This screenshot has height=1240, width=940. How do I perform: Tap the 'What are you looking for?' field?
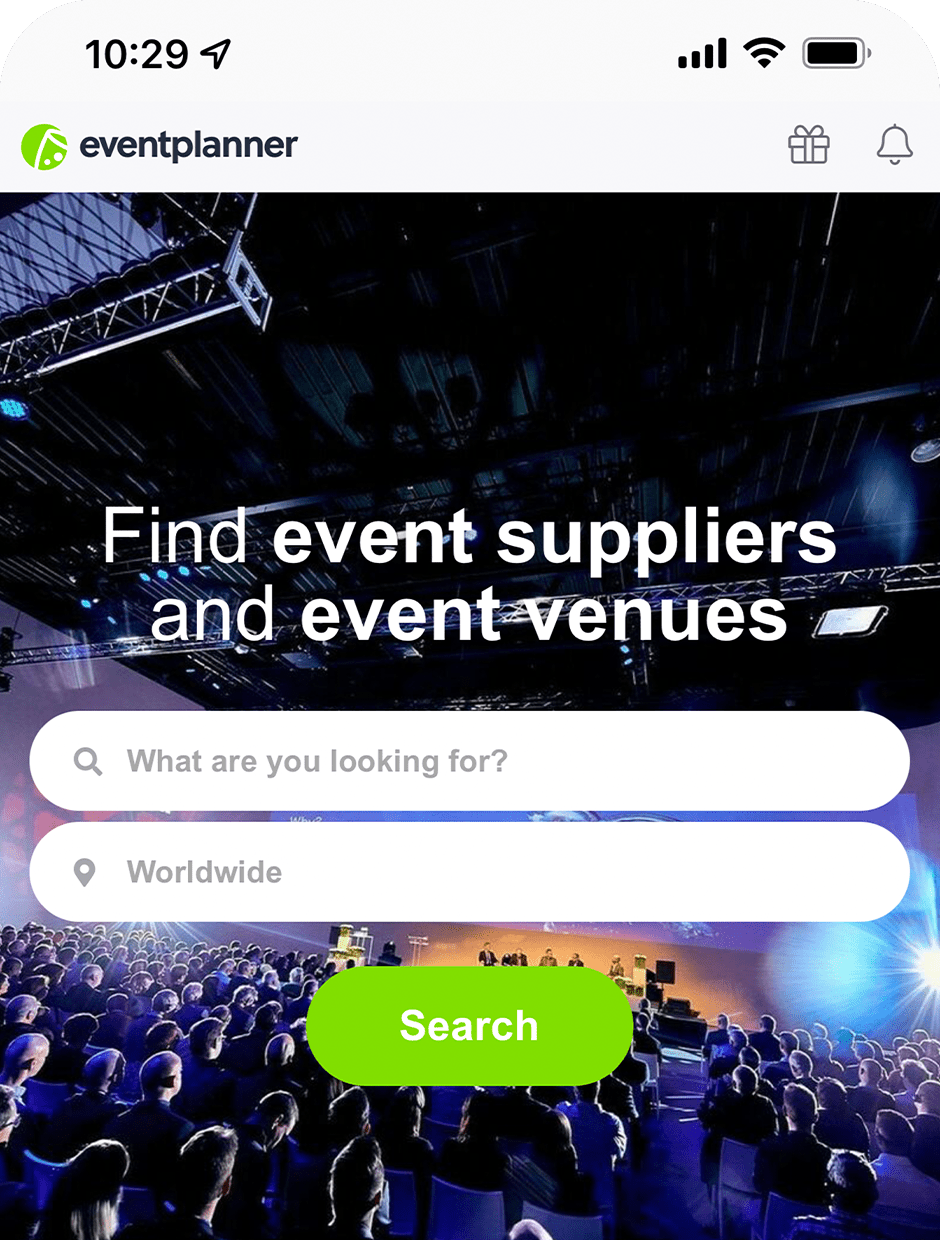point(470,761)
